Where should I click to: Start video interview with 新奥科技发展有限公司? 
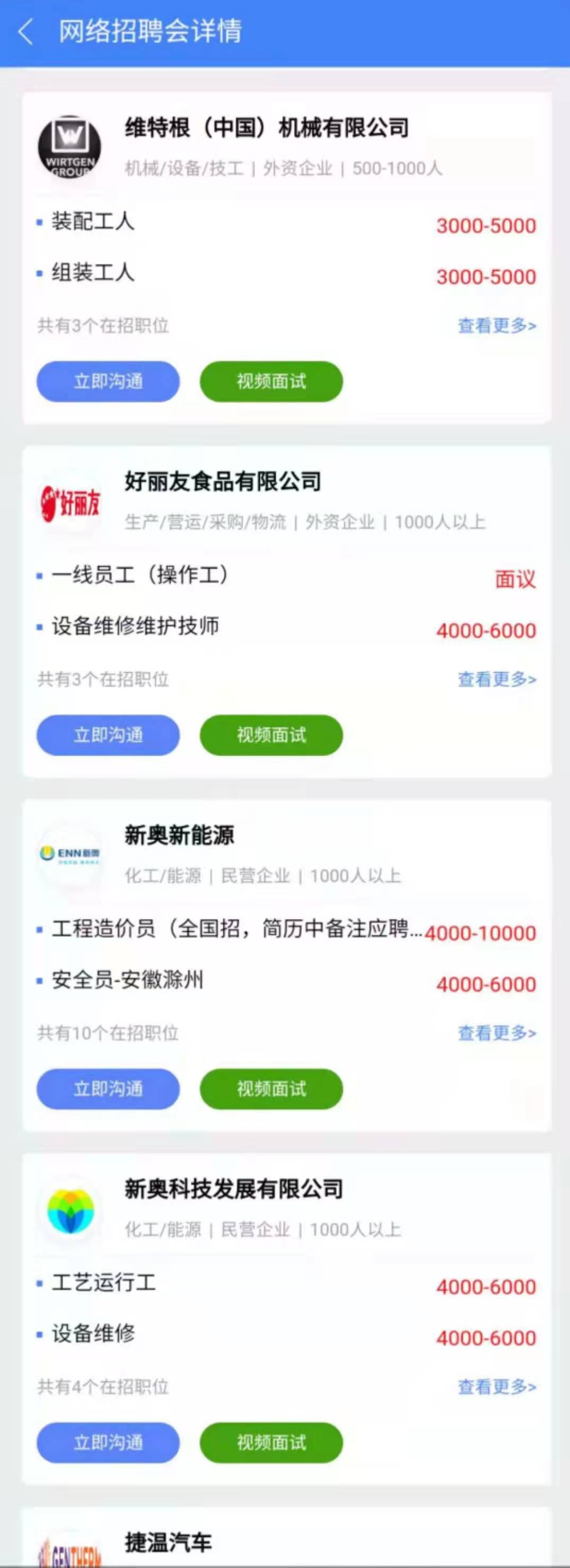[x=271, y=1443]
